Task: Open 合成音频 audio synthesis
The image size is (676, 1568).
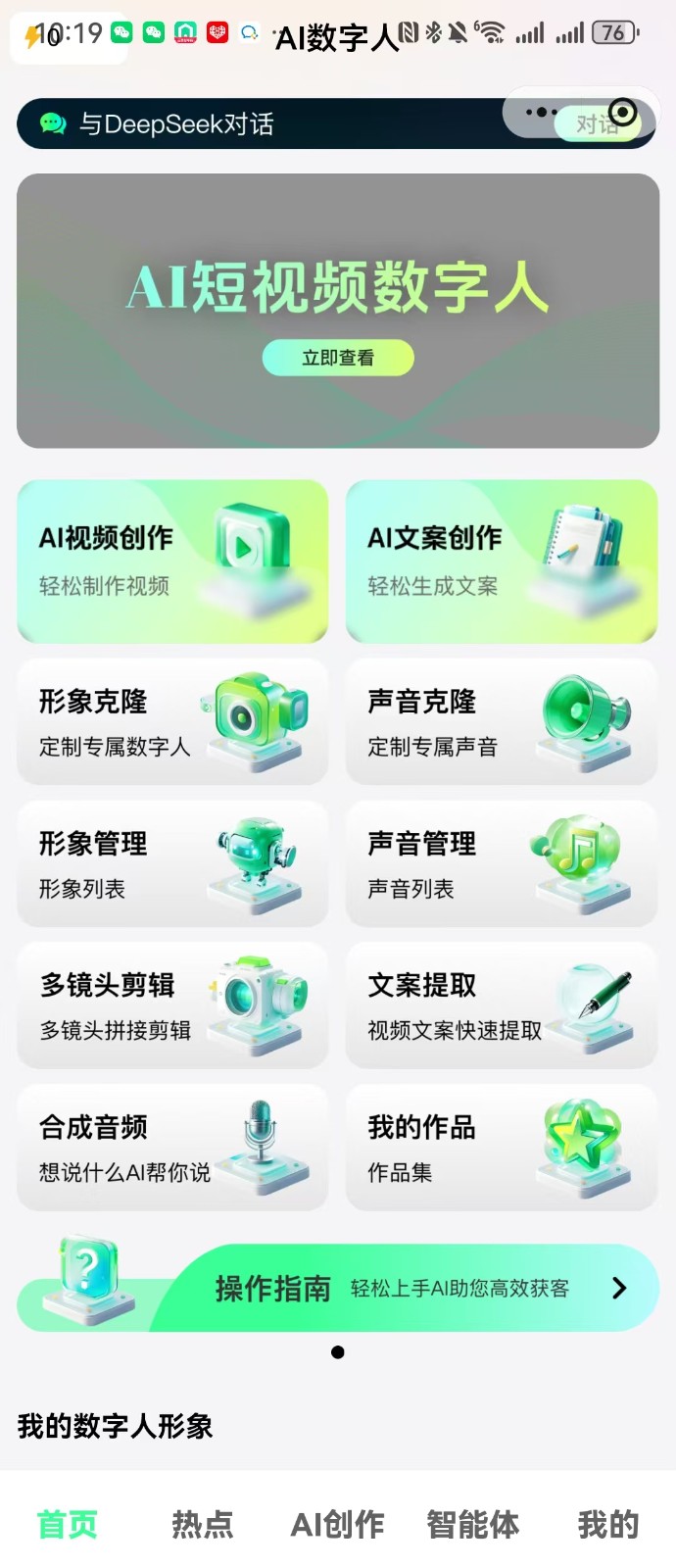Action: point(172,1148)
